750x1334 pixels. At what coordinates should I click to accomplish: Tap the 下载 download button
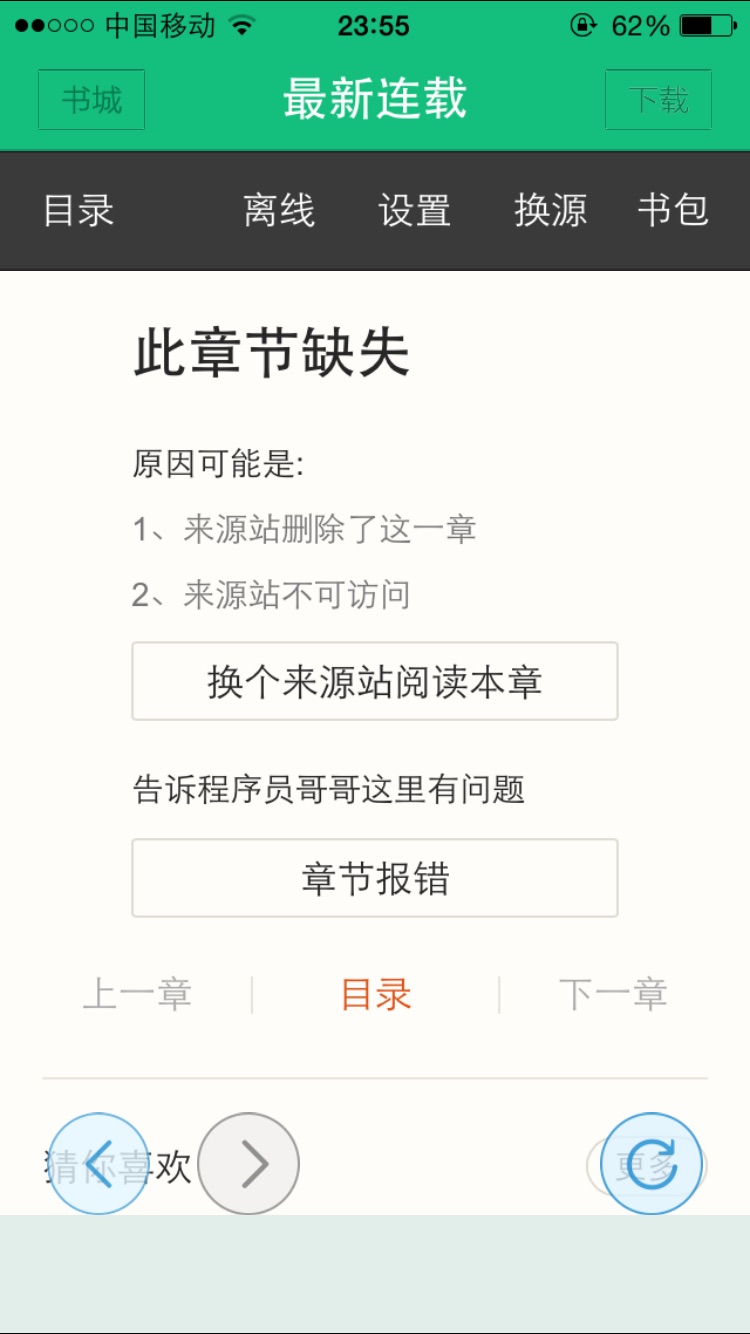click(x=658, y=100)
